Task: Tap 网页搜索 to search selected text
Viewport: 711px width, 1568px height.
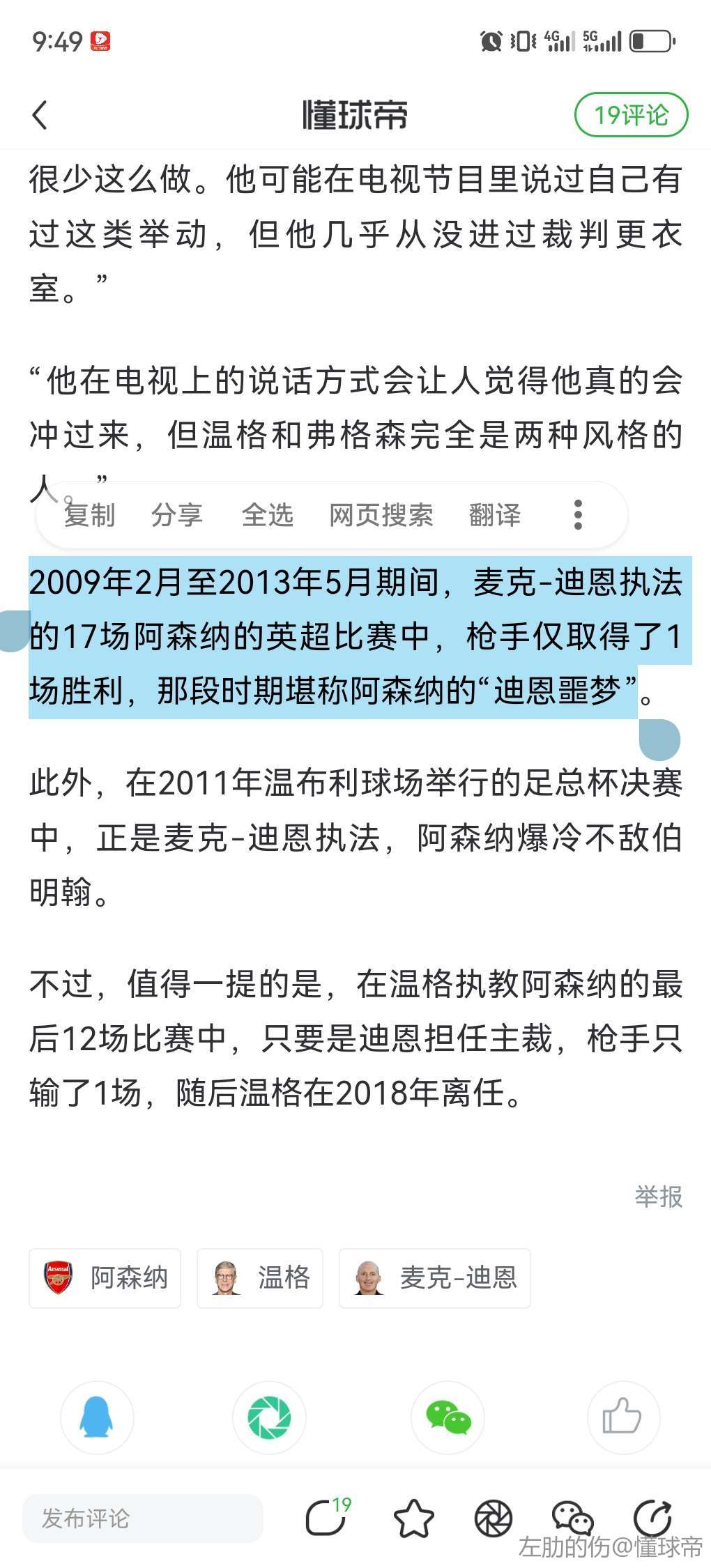Action: (x=381, y=516)
